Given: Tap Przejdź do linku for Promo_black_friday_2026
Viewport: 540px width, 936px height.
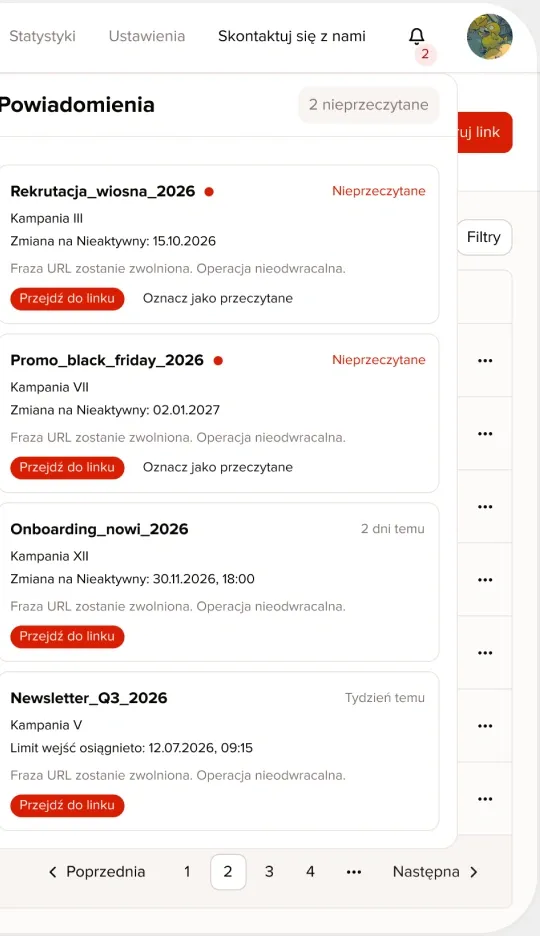Looking at the screenshot, I should point(67,467).
